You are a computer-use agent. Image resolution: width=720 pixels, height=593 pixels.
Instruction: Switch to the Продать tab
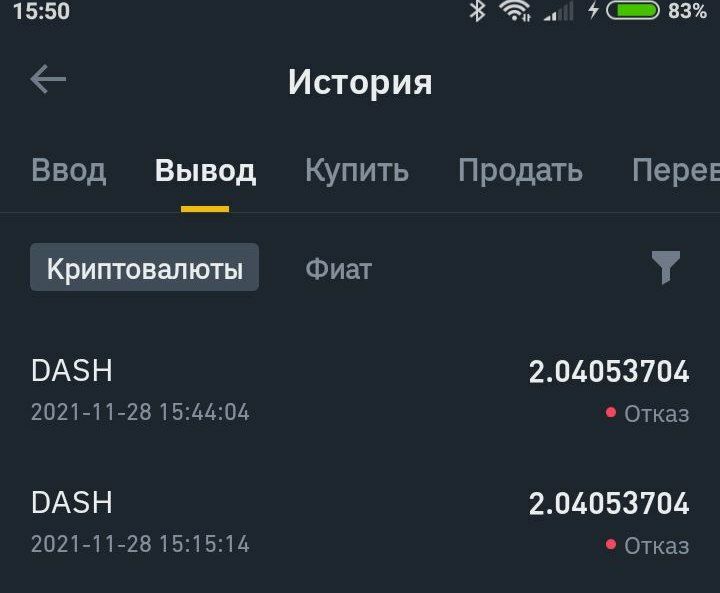520,170
